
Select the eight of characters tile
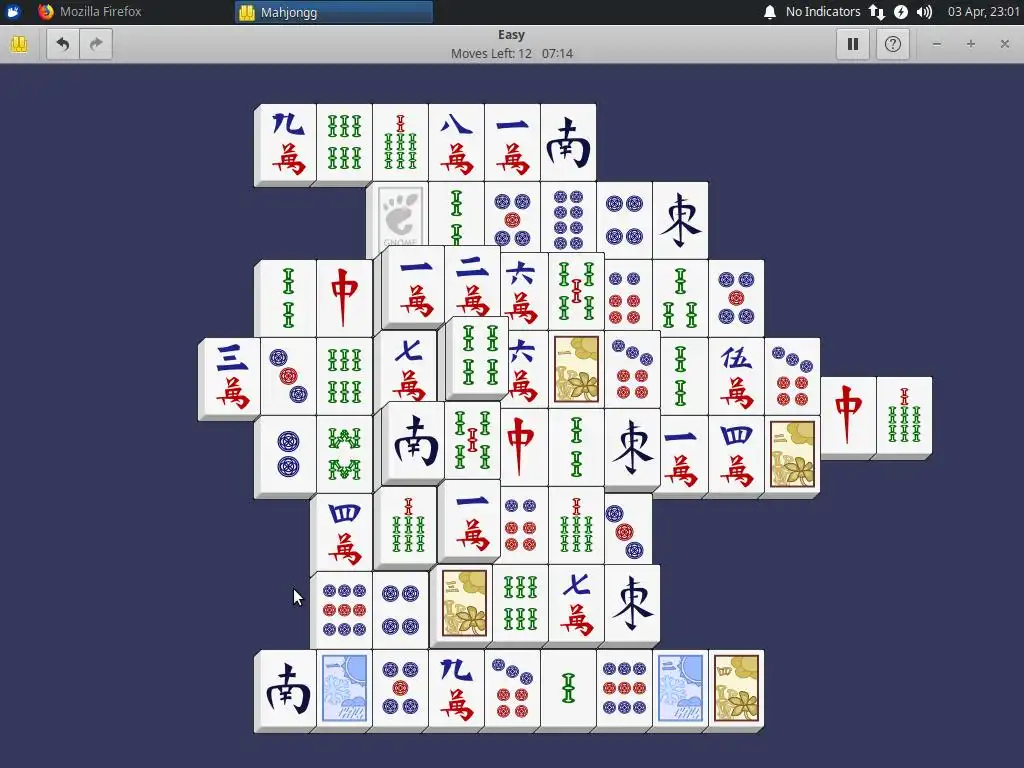click(456, 142)
